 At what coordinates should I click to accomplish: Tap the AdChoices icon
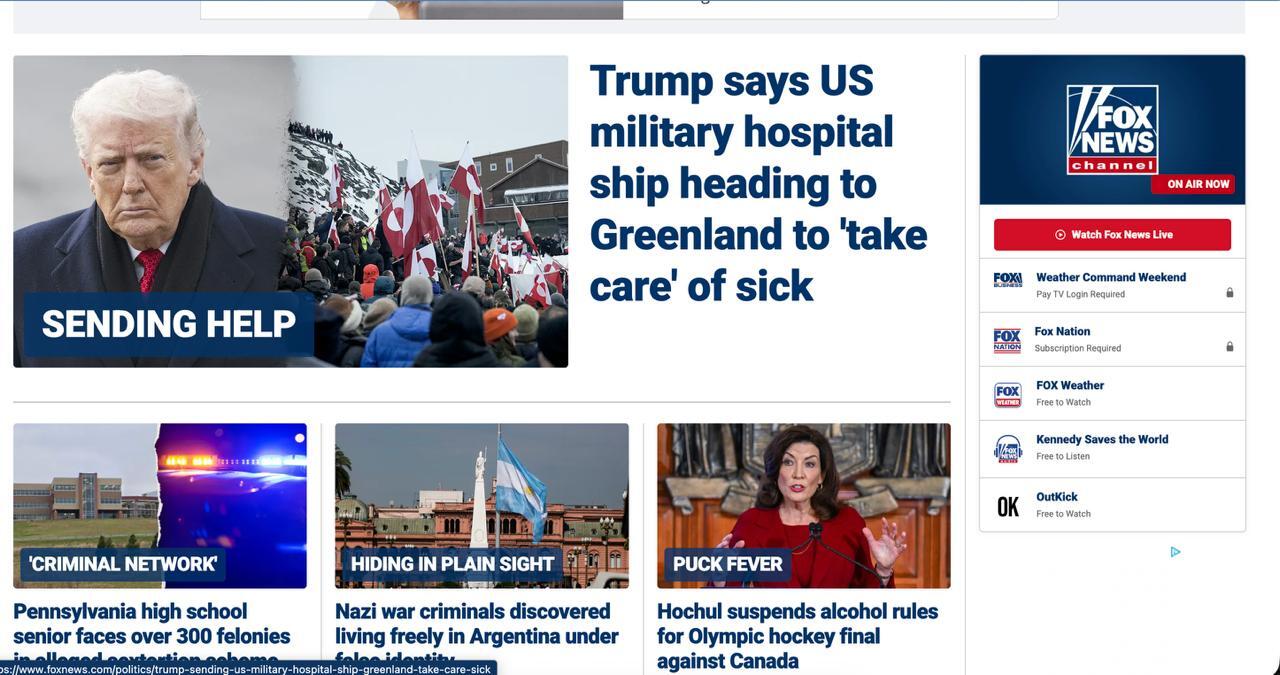(x=1175, y=552)
